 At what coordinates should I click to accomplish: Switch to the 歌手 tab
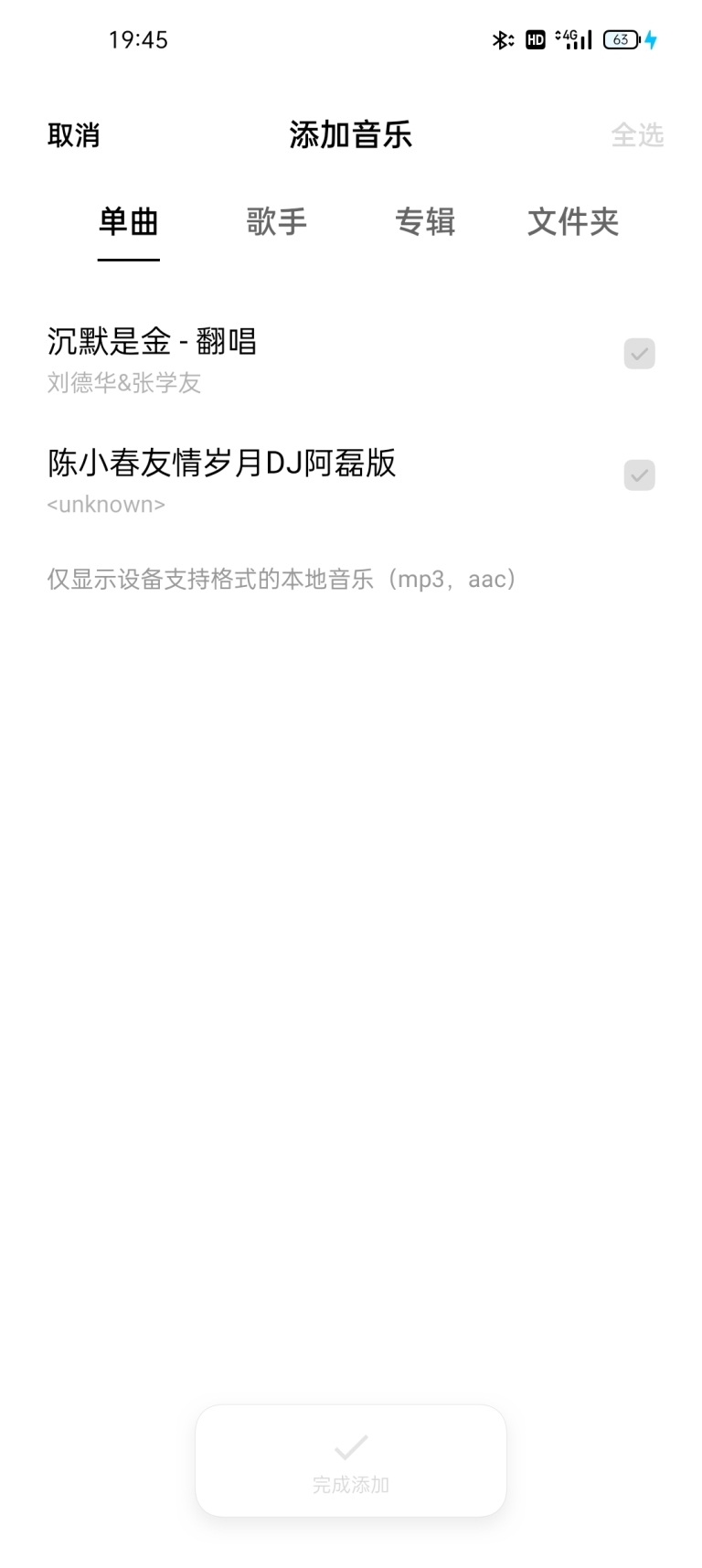coord(276,222)
